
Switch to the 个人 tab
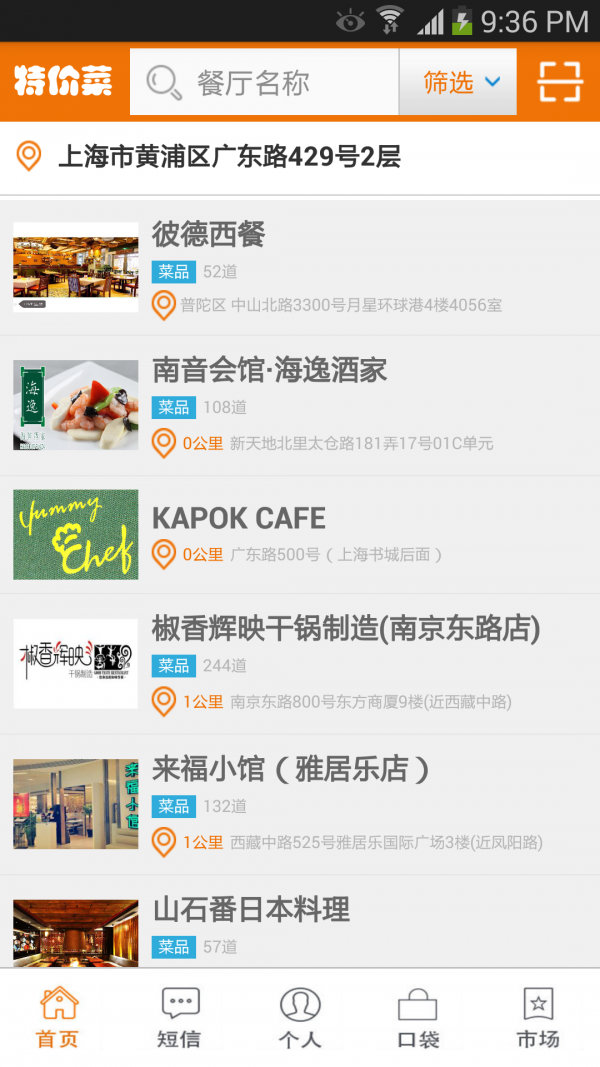[299, 1018]
